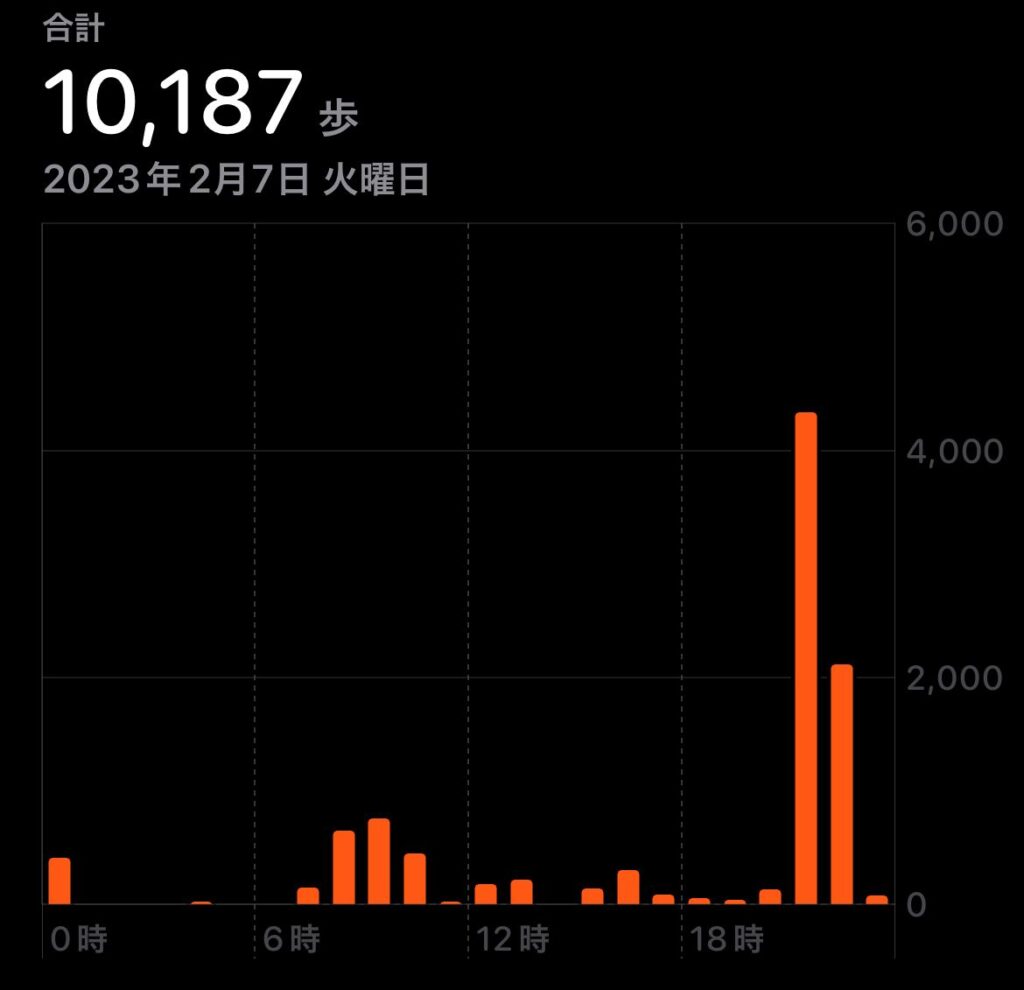
Task: Select the bar directly above the 0時 label
Action: point(60,881)
